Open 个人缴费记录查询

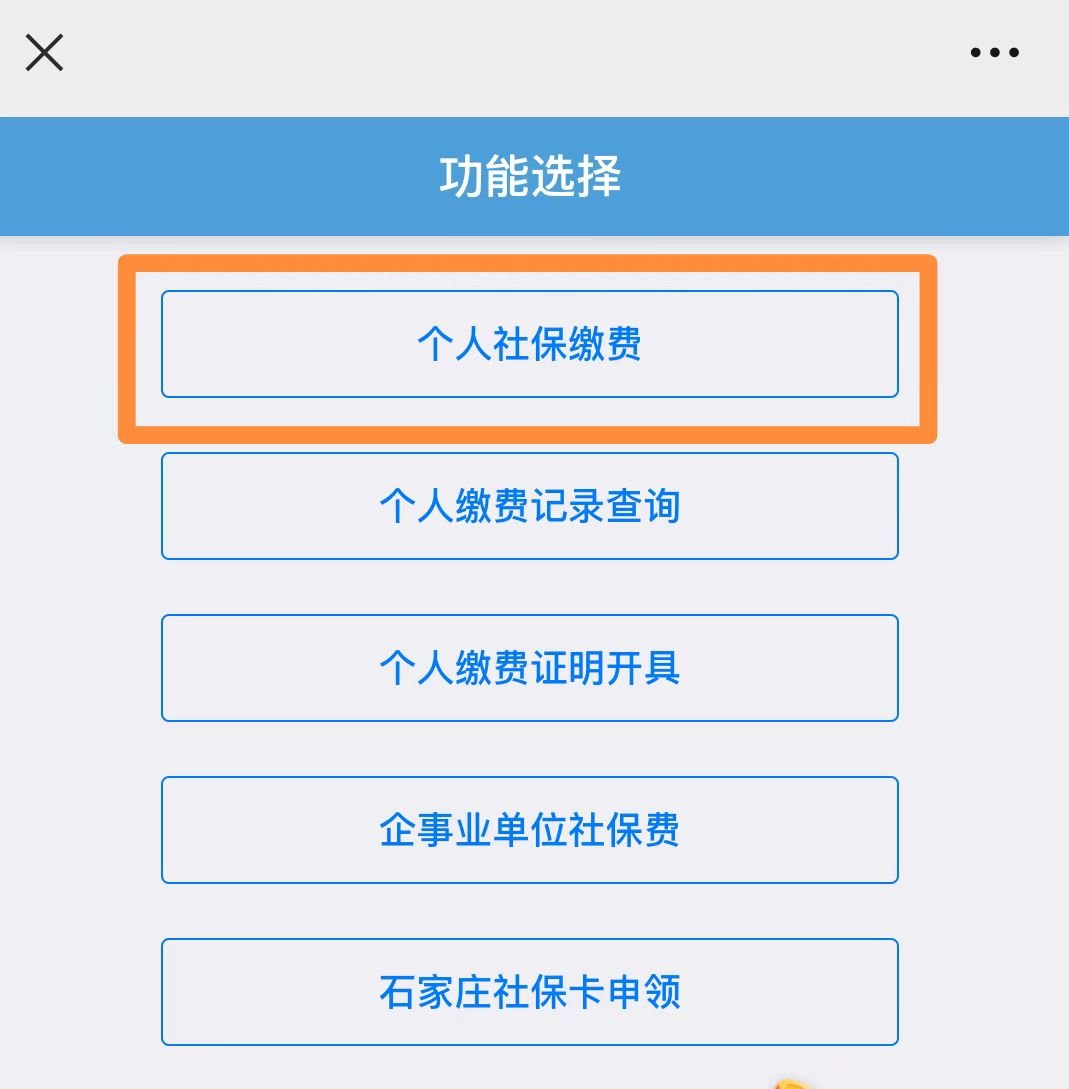pos(529,506)
